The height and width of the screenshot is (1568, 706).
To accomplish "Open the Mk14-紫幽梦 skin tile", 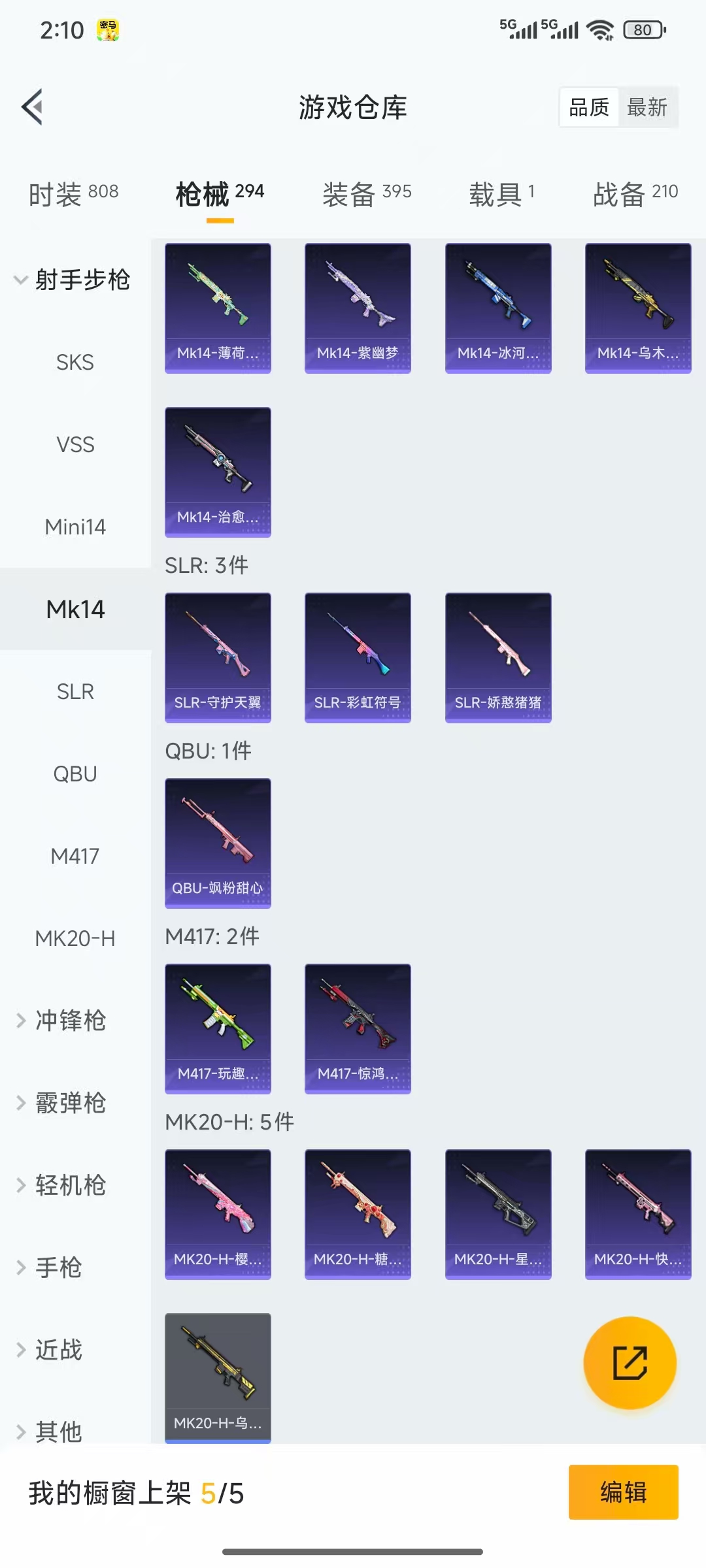I will pyautogui.click(x=358, y=308).
